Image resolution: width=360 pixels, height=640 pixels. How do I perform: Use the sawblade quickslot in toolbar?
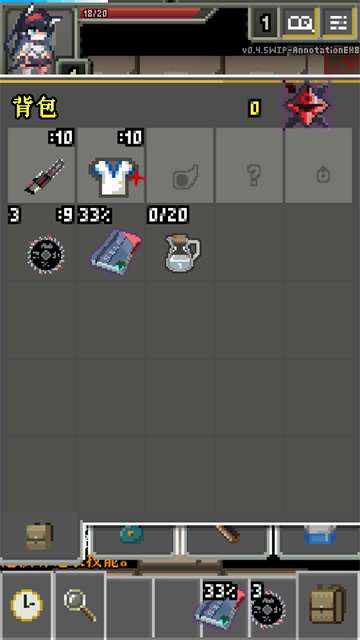[271, 608]
